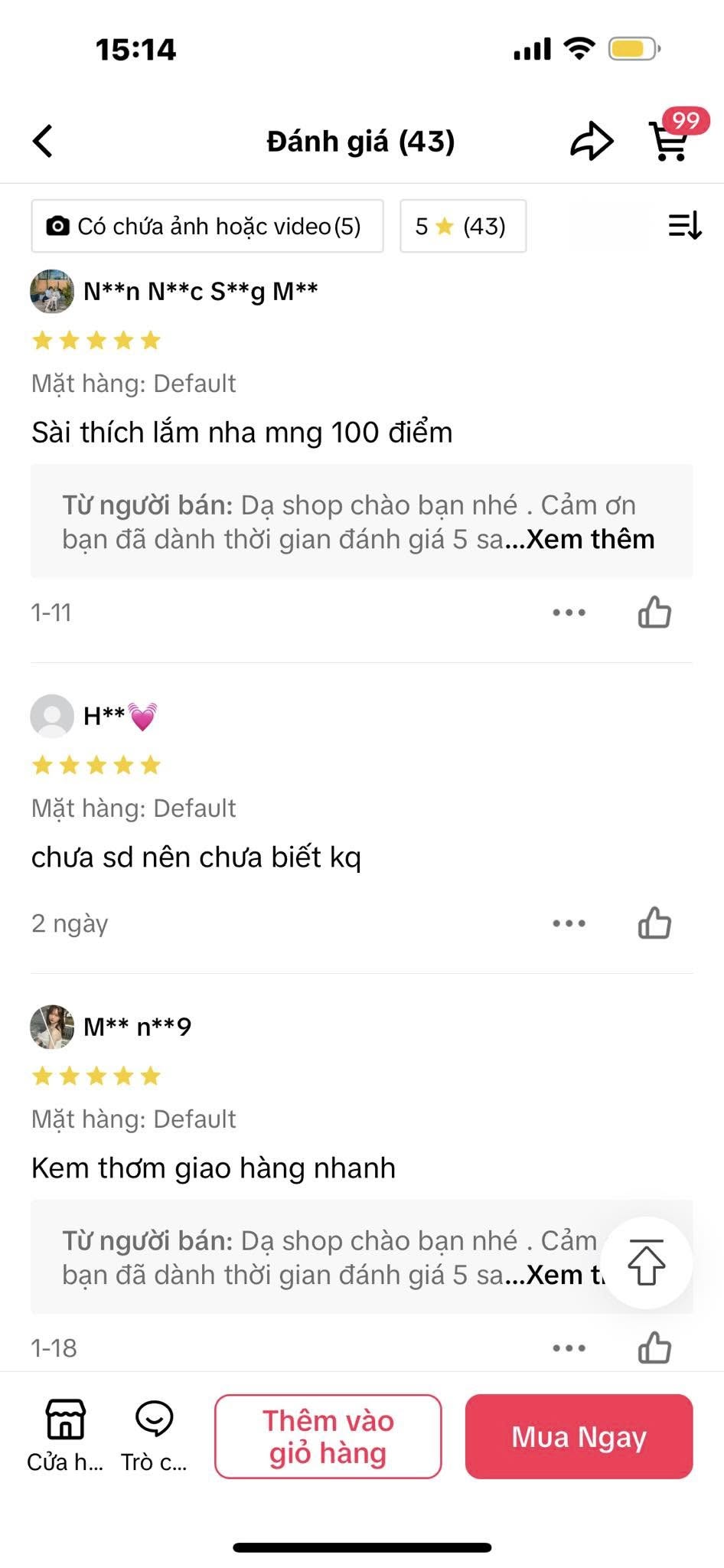Viewport: 724px width, 1568px height.
Task: Like the review by H**
Action: pos(654,923)
